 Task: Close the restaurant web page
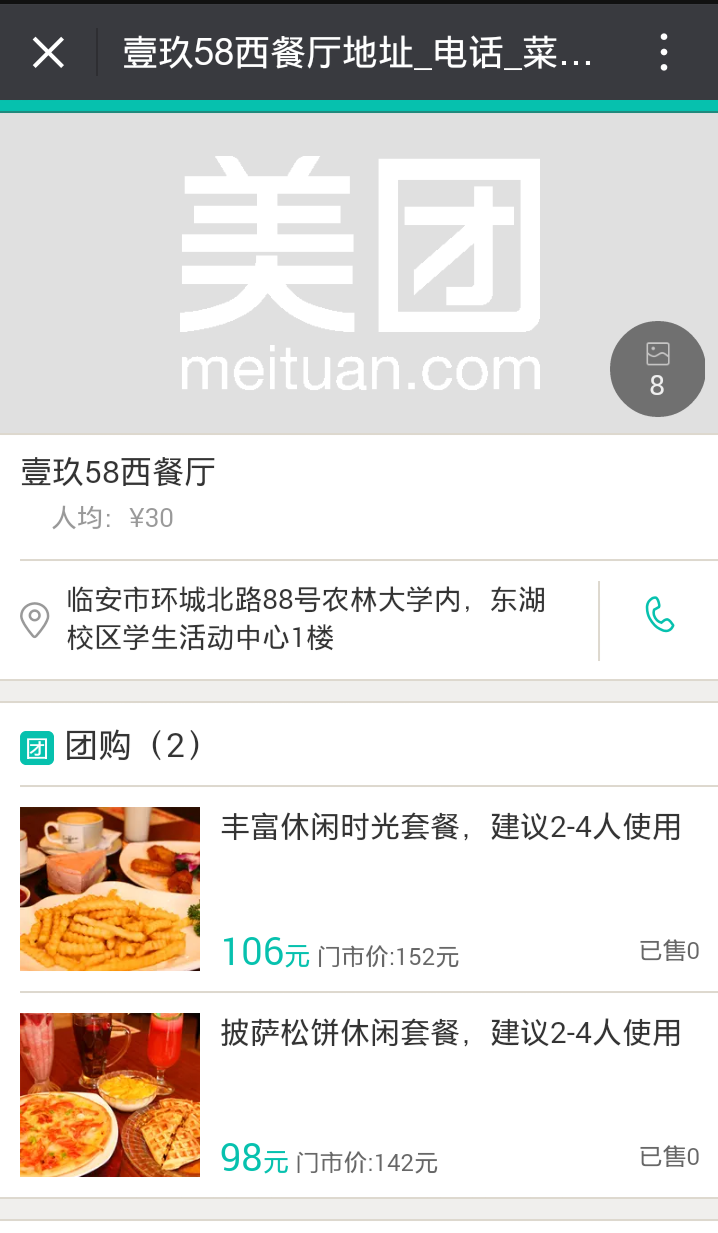[x=48, y=53]
